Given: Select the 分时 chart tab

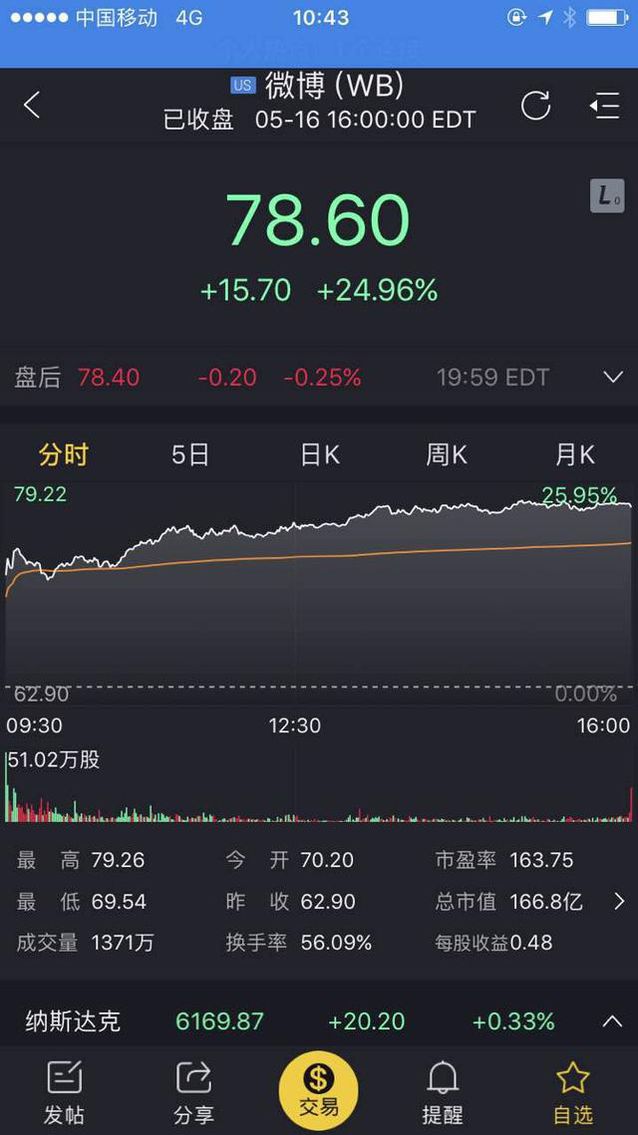Looking at the screenshot, I should (x=64, y=455).
